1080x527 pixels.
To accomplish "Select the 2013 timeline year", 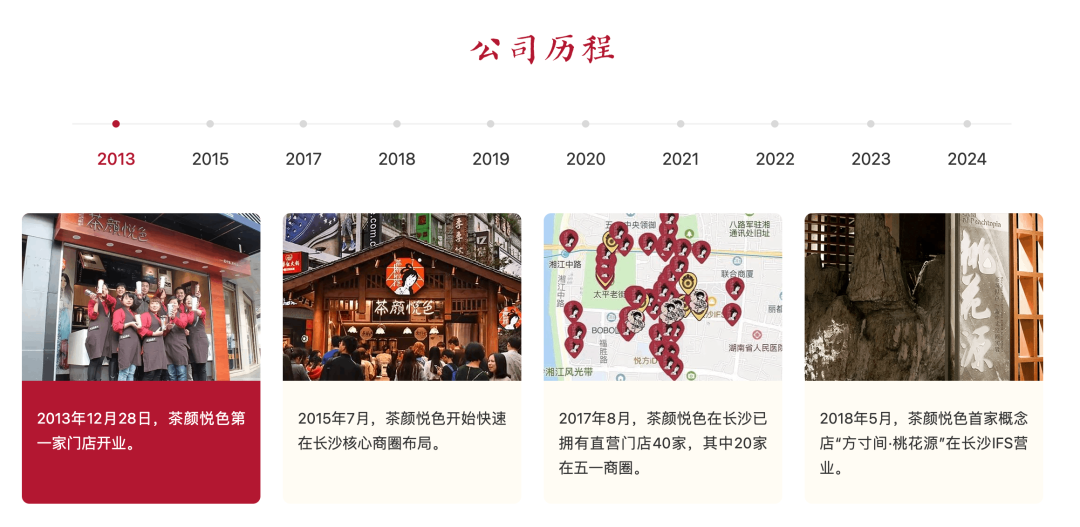I will [x=116, y=158].
